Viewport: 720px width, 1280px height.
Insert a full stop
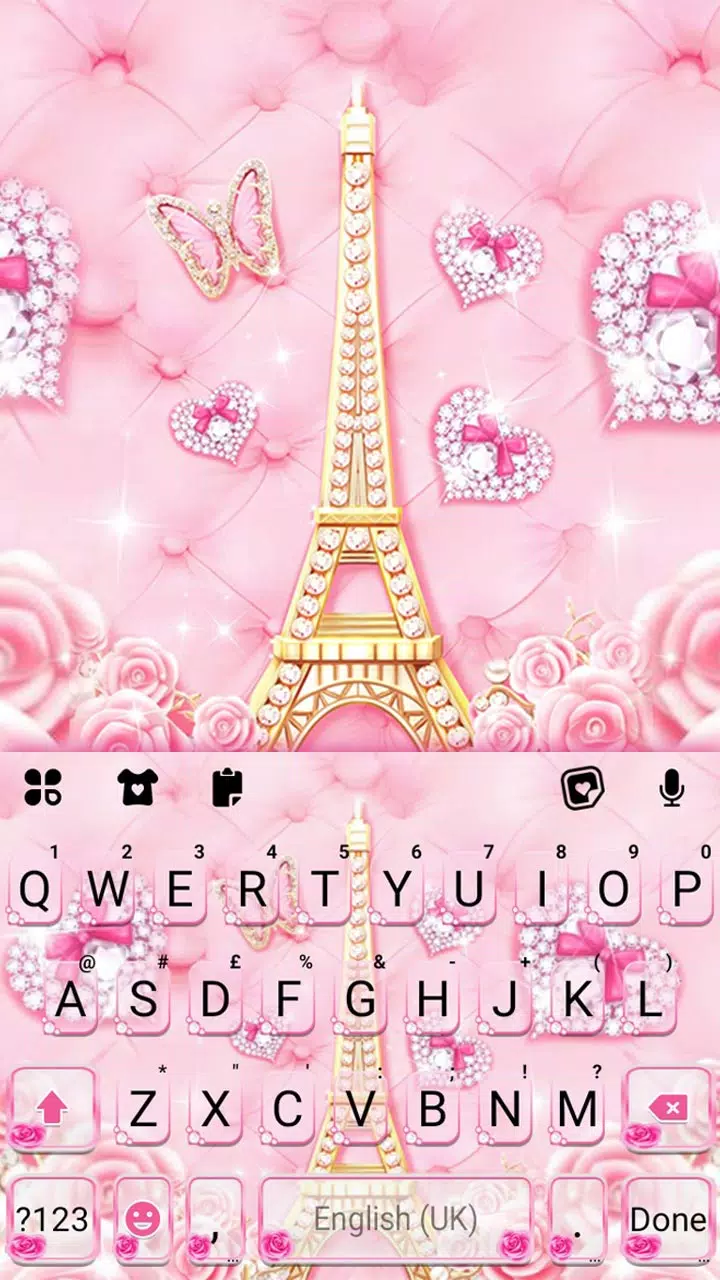click(x=576, y=1219)
